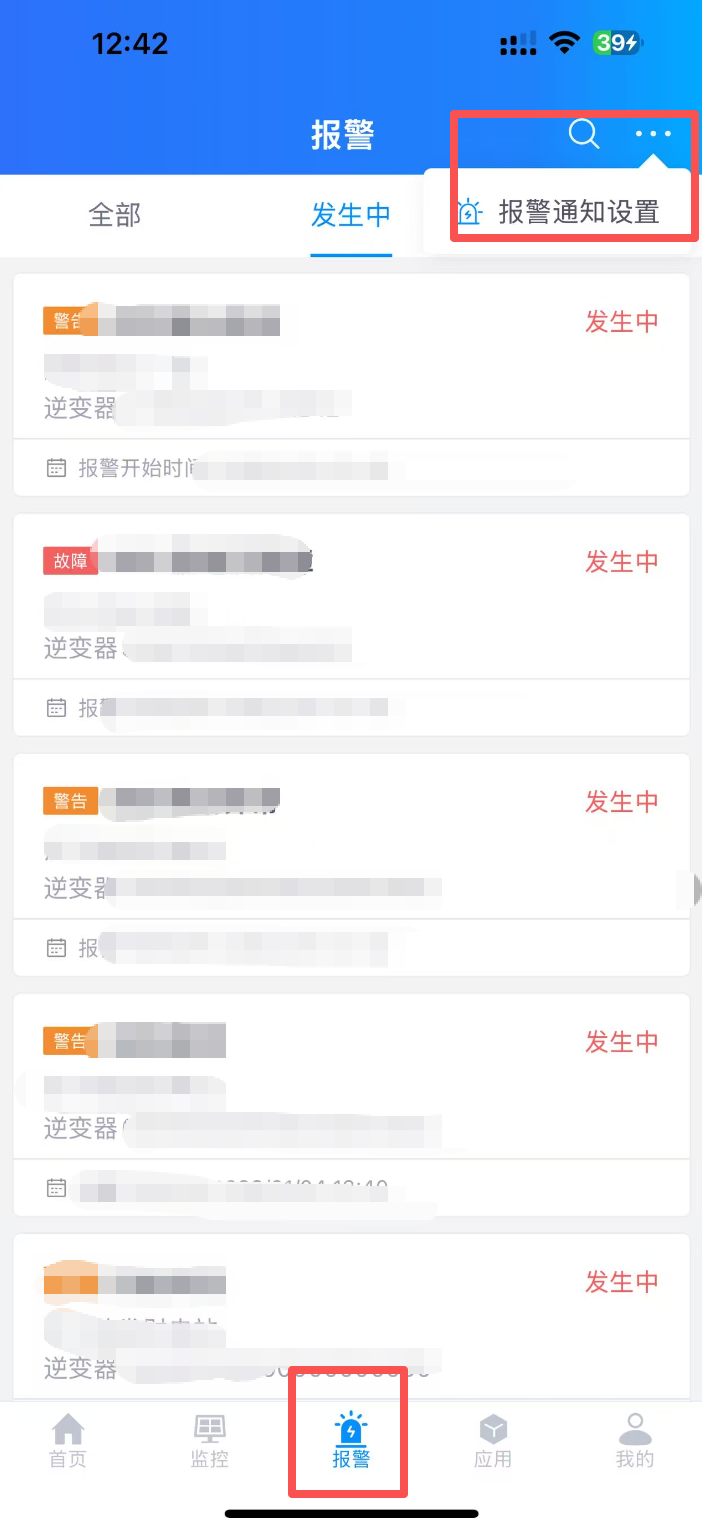The image size is (702, 1518).
Task: Open the 应用 tab
Action: click(x=493, y=1441)
